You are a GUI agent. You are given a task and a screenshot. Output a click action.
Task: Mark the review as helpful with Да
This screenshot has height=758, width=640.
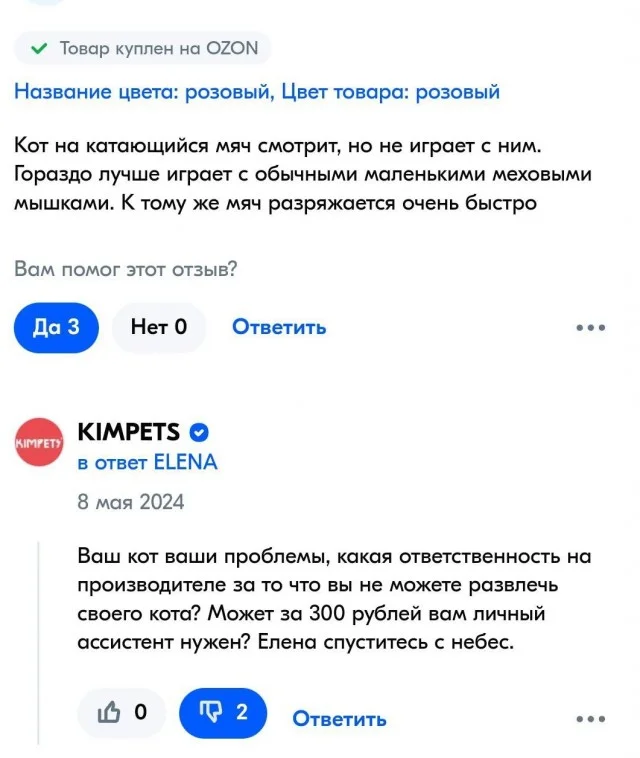tap(56, 327)
